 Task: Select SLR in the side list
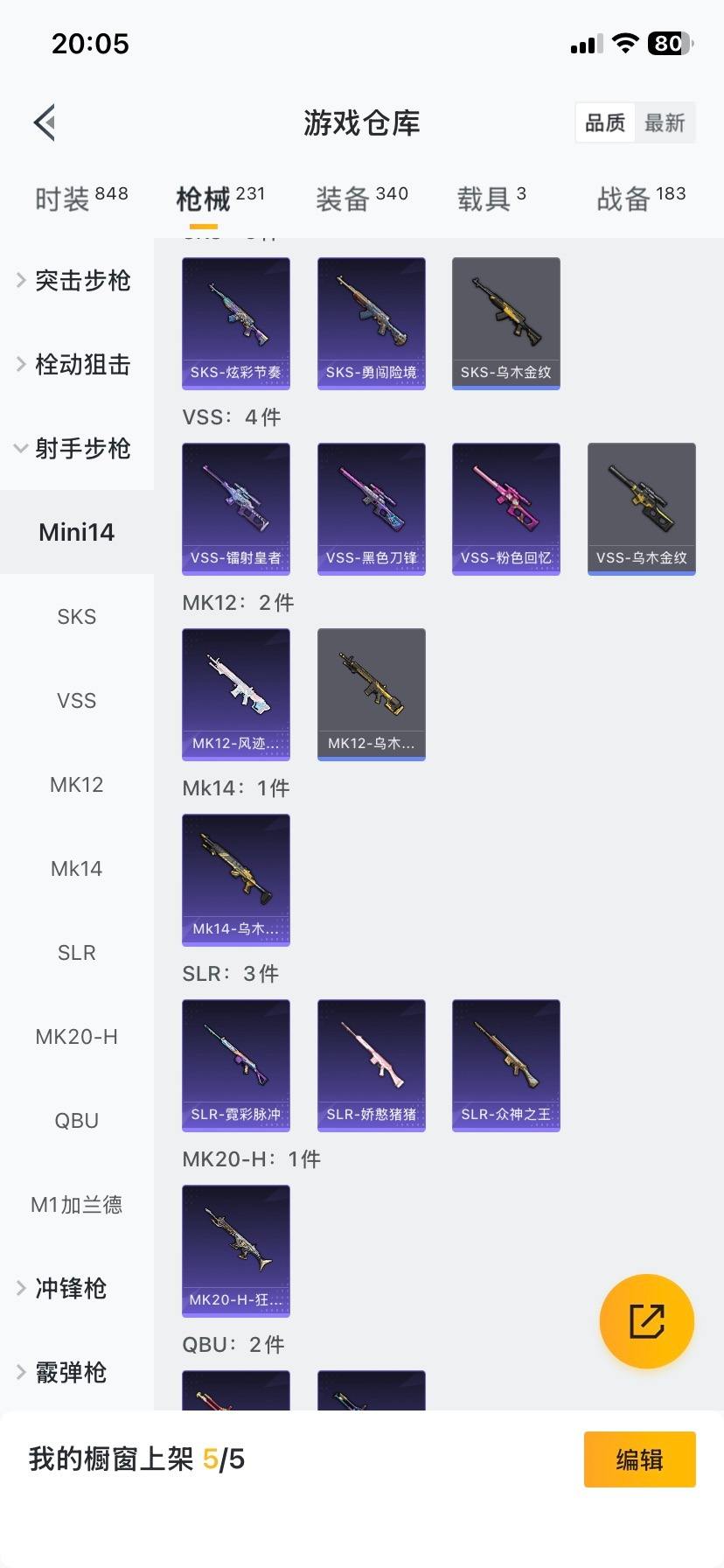pyautogui.click(x=77, y=953)
